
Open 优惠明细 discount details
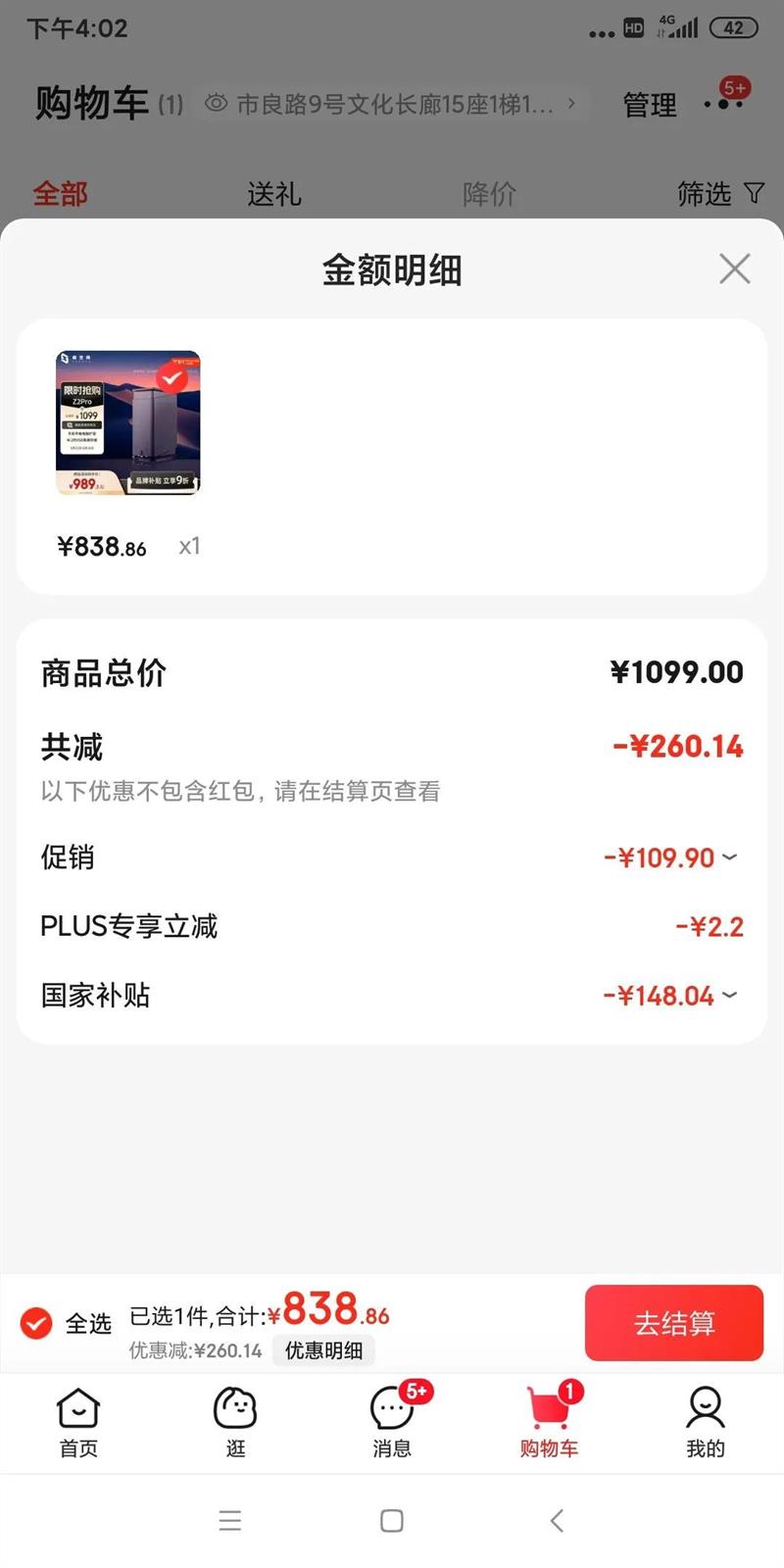click(x=323, y=1350)
